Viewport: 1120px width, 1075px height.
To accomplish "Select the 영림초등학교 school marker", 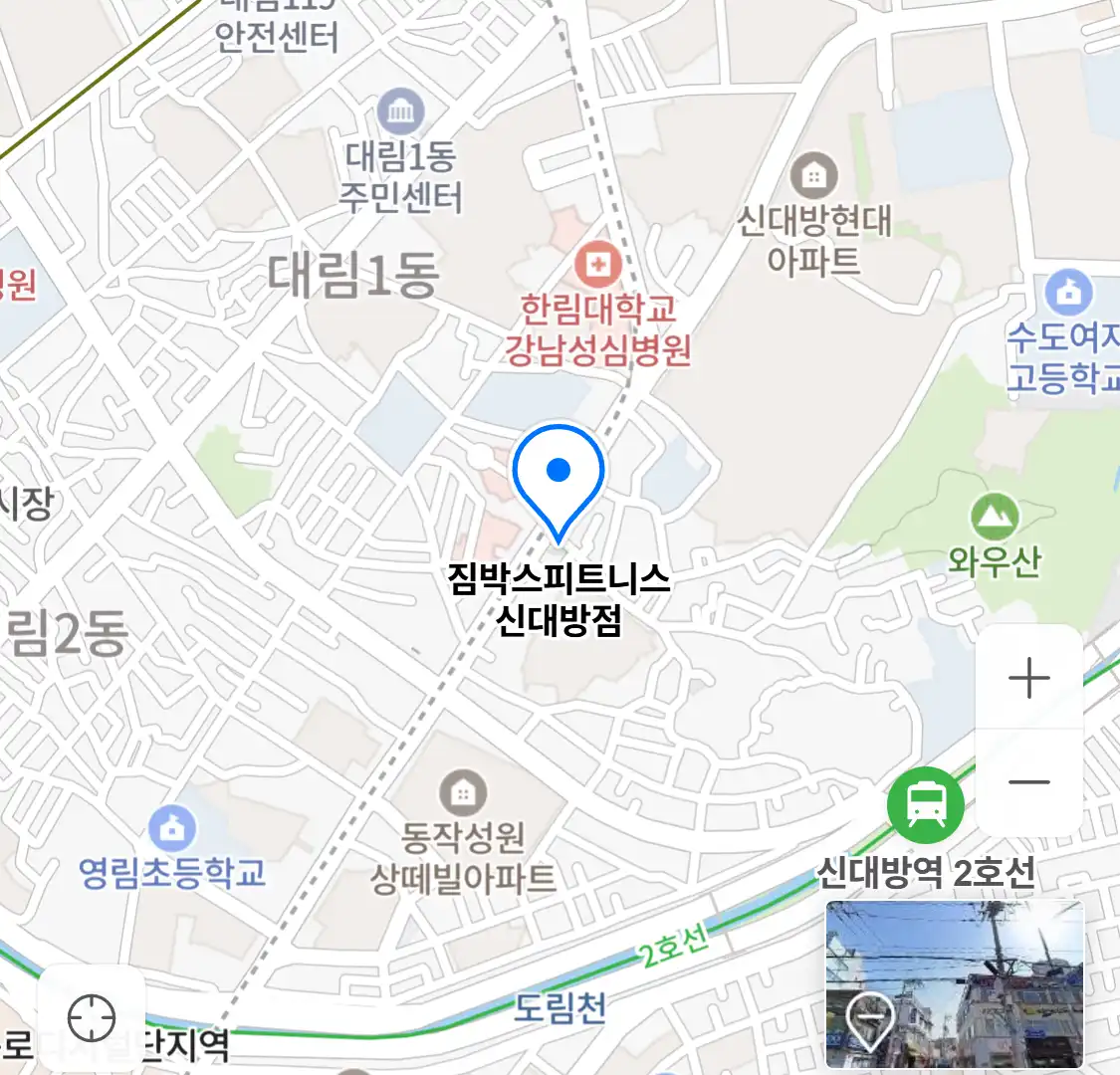I will pos(172,828).
